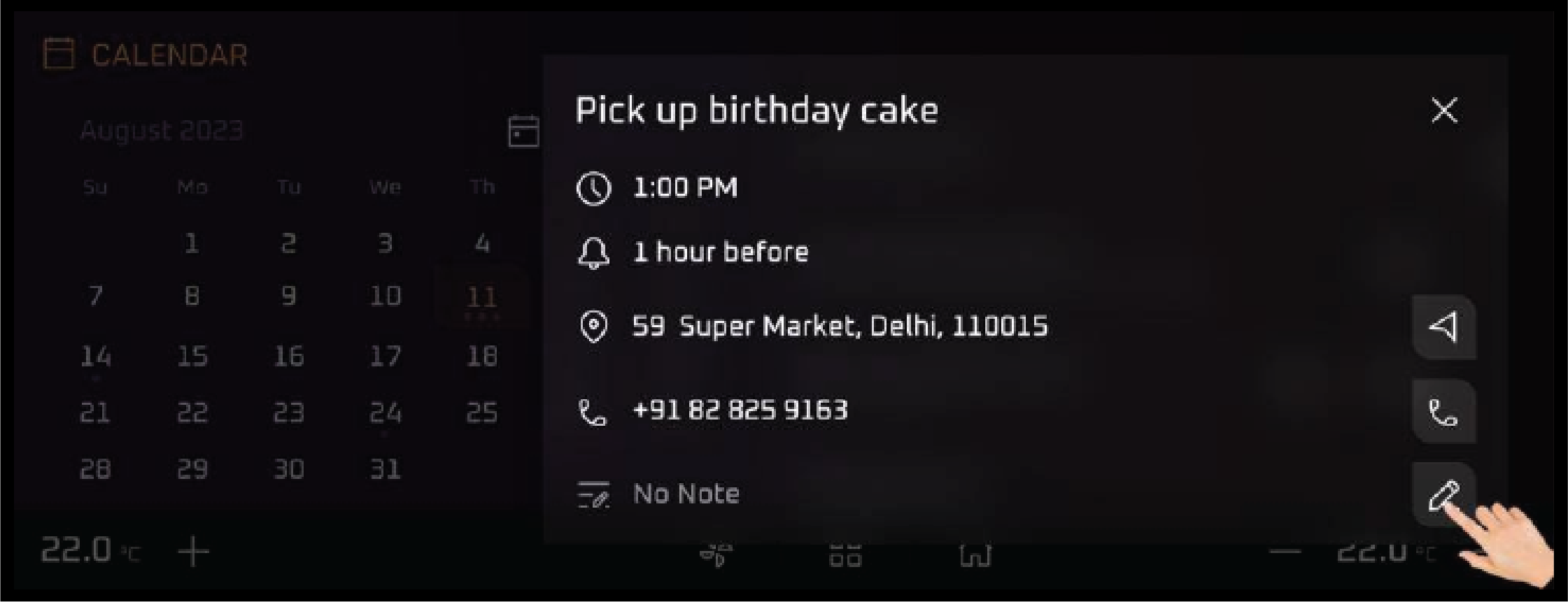Screen dimensions: 1568x602
Task: Close the Pick up birthday cake dialog
Action: pos(1444,110)
